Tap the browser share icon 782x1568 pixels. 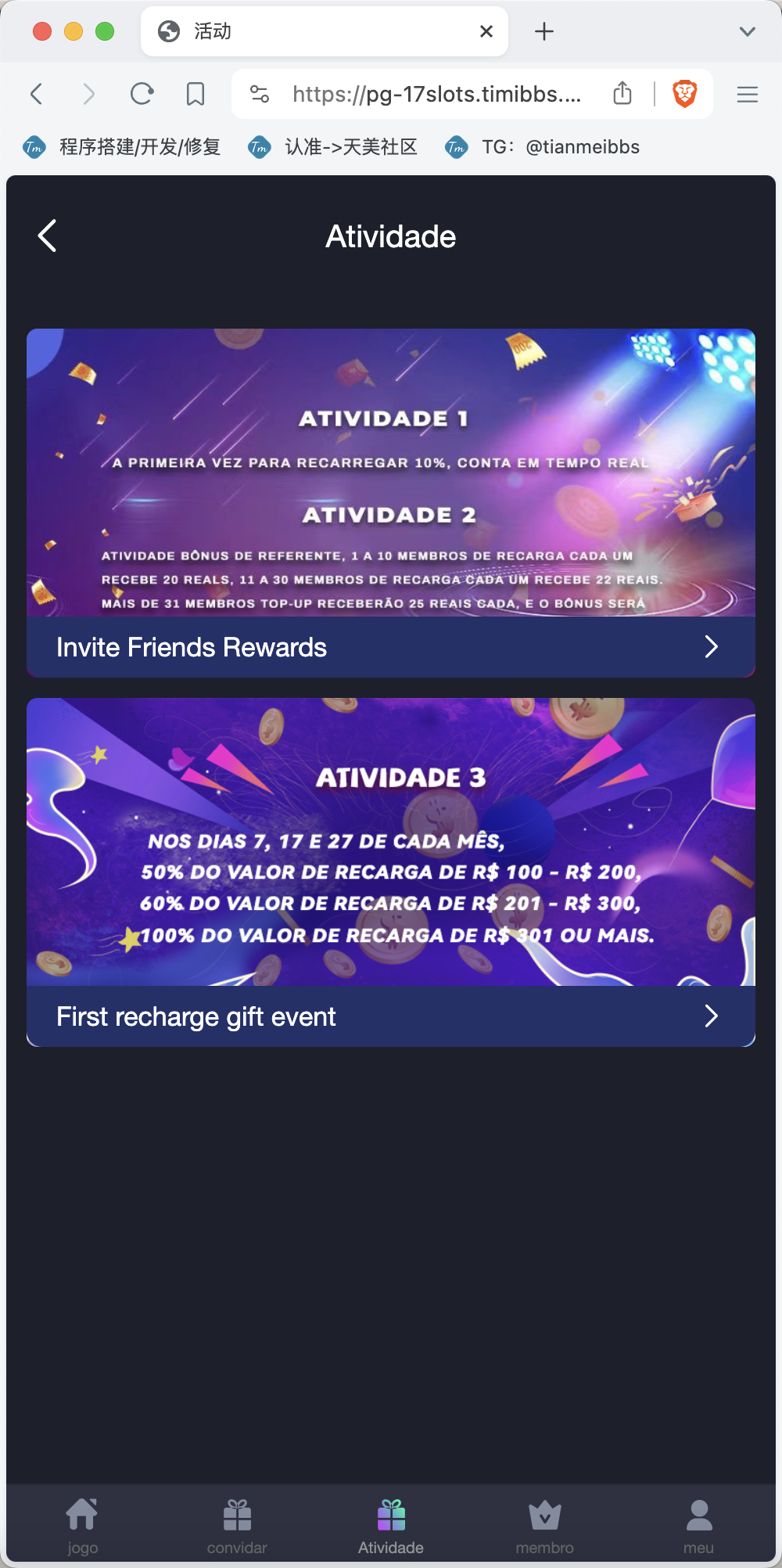pyautogui.click(x=622, y=93)
